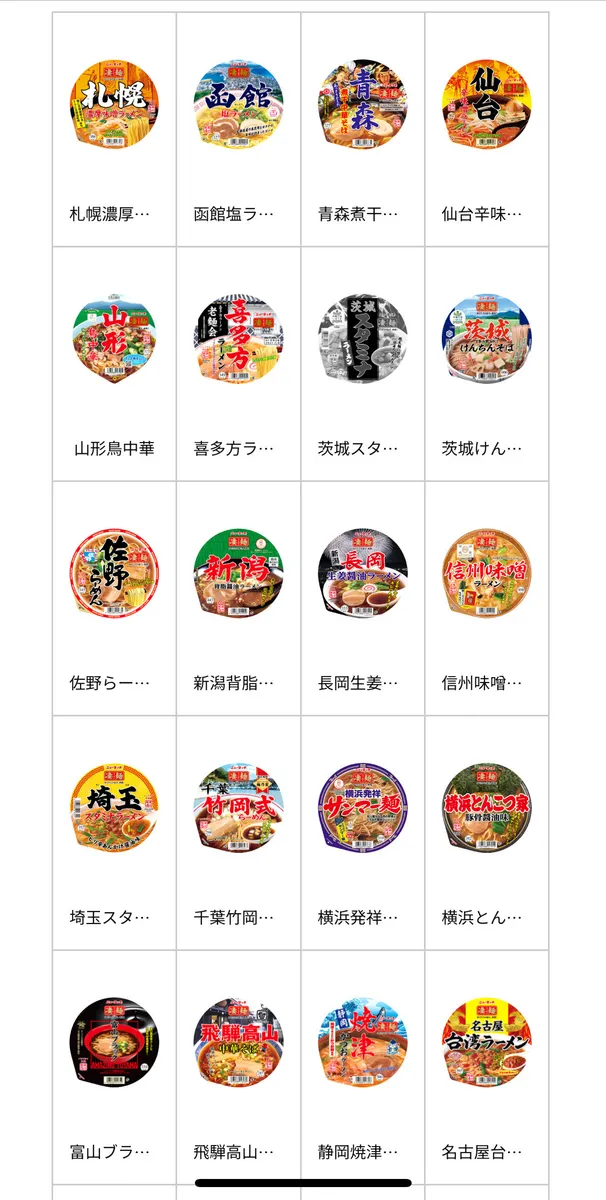Viewport: 606px width, 1200px height.
Task: Select the 埼玉スタ ramen item
Action: [x=114, y=808]
